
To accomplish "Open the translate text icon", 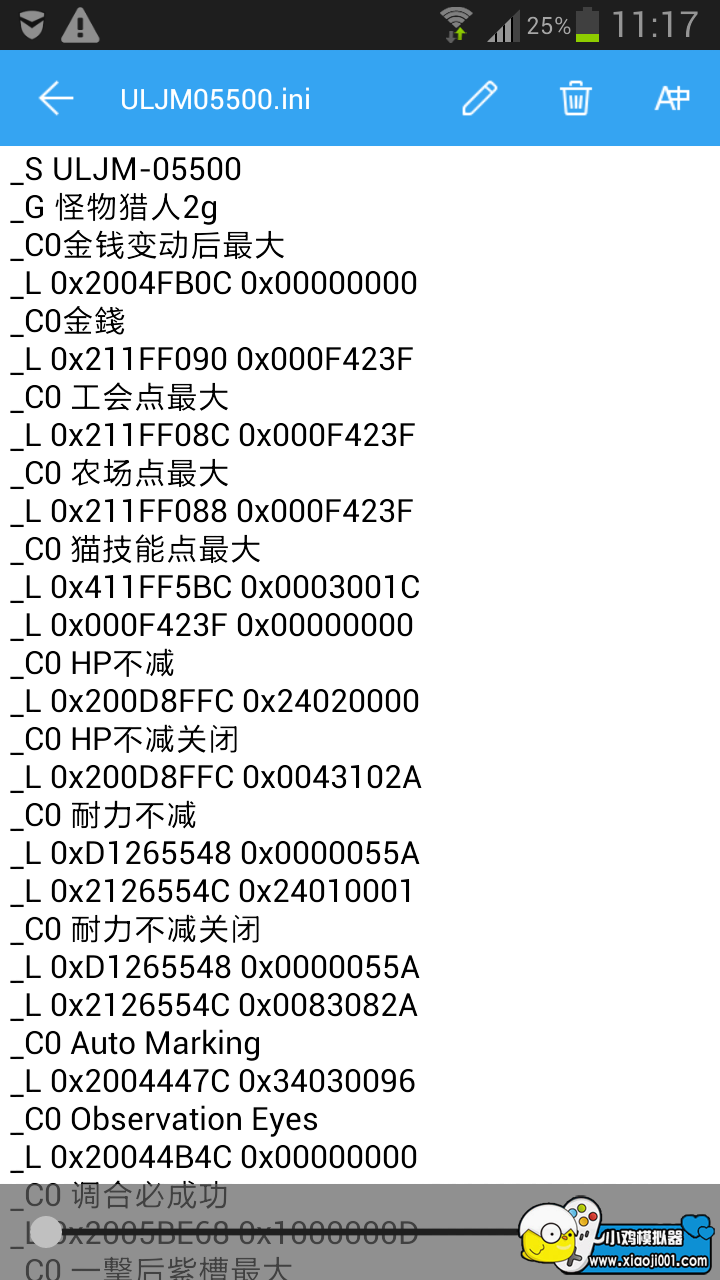I will click(672, 98).
